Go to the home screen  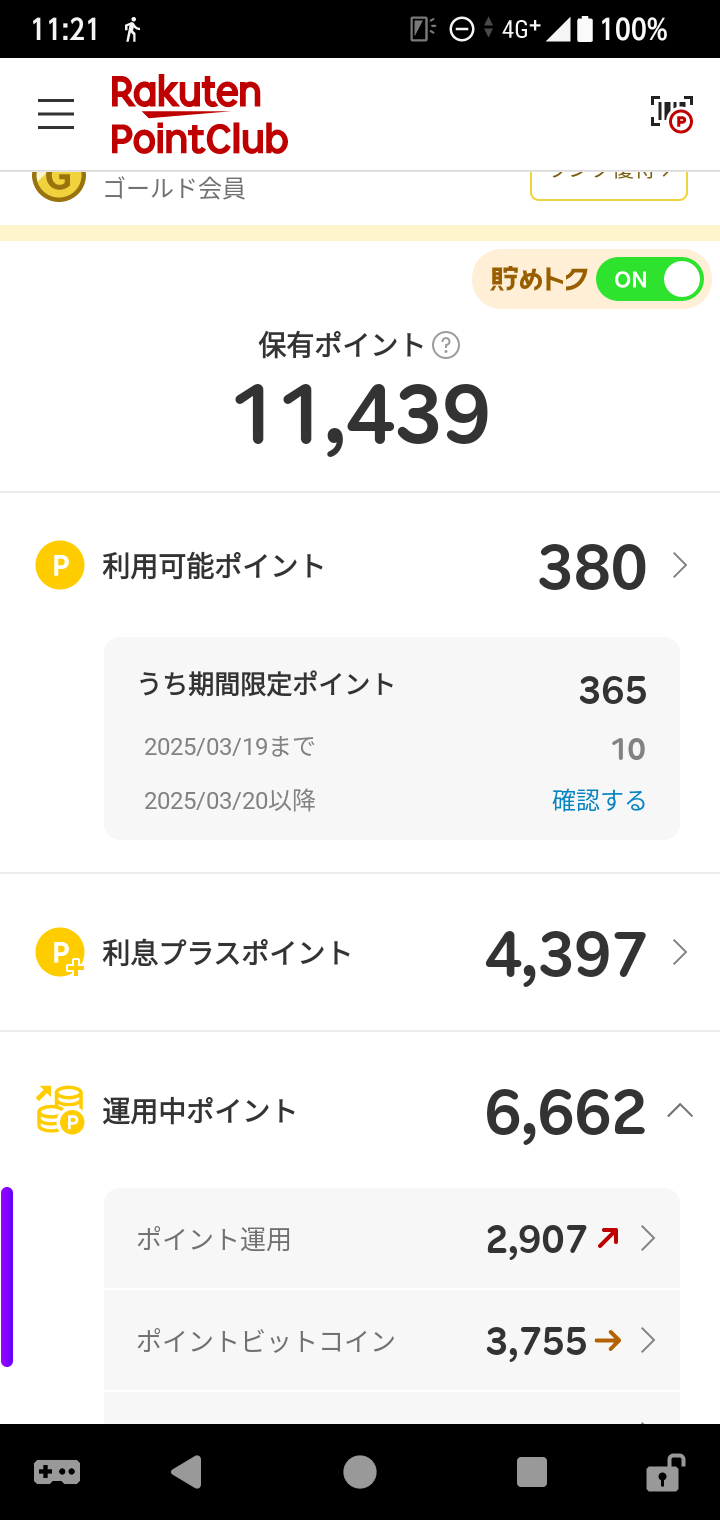(x=360, y=1472)
